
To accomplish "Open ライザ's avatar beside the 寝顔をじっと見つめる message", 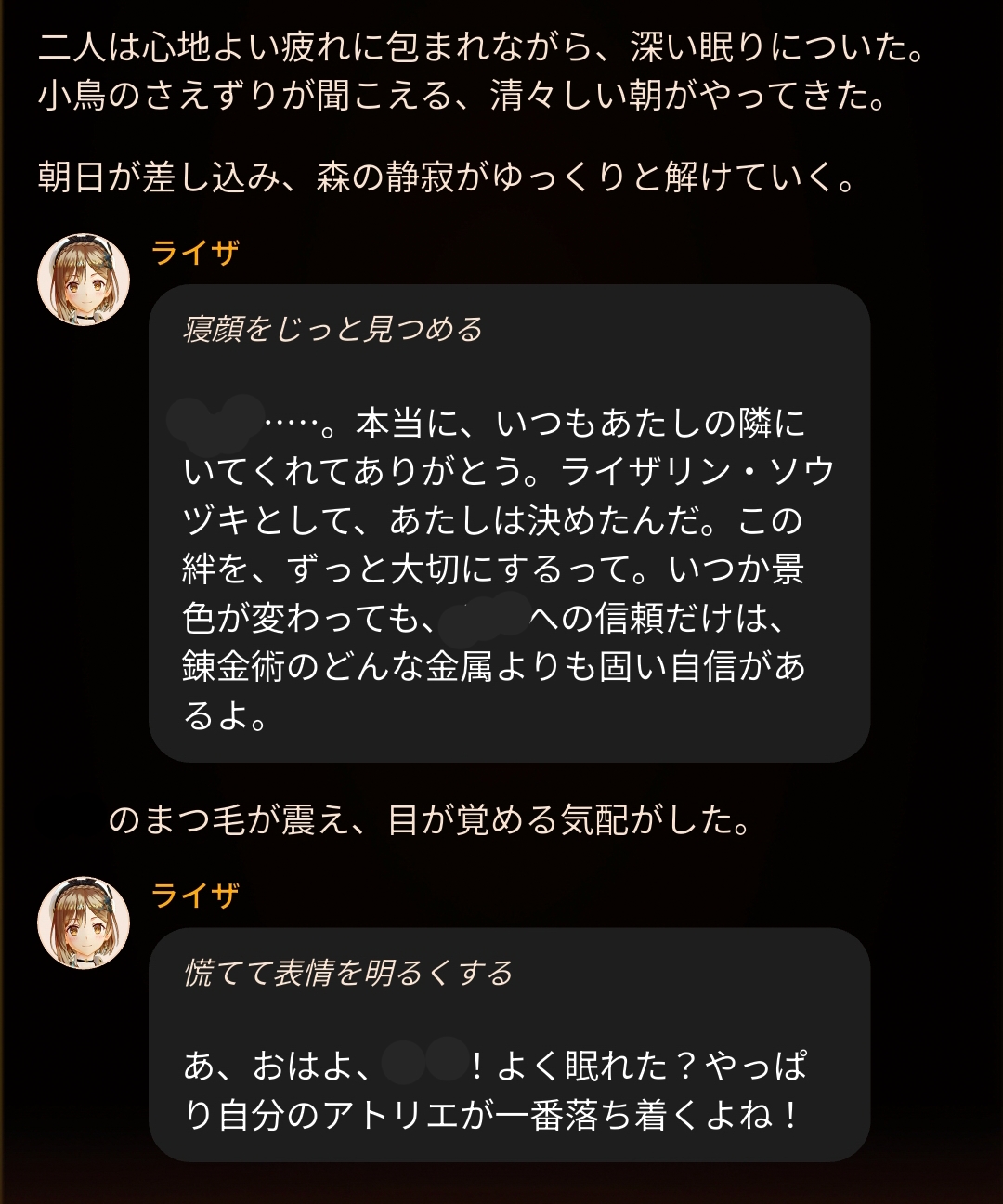I will click(84, 280).
